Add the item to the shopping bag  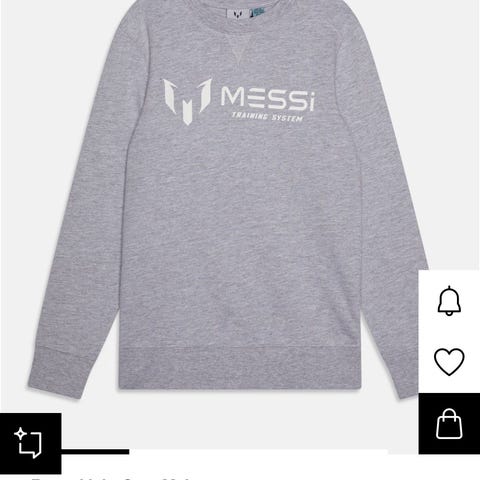click(449, 424)
